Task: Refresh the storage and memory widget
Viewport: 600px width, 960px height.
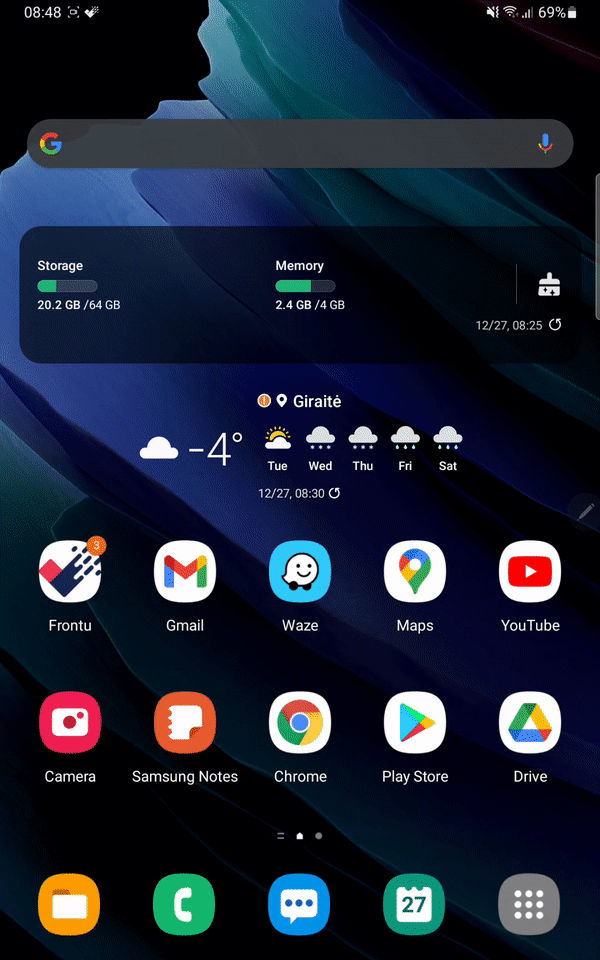Action: (555, 324)
